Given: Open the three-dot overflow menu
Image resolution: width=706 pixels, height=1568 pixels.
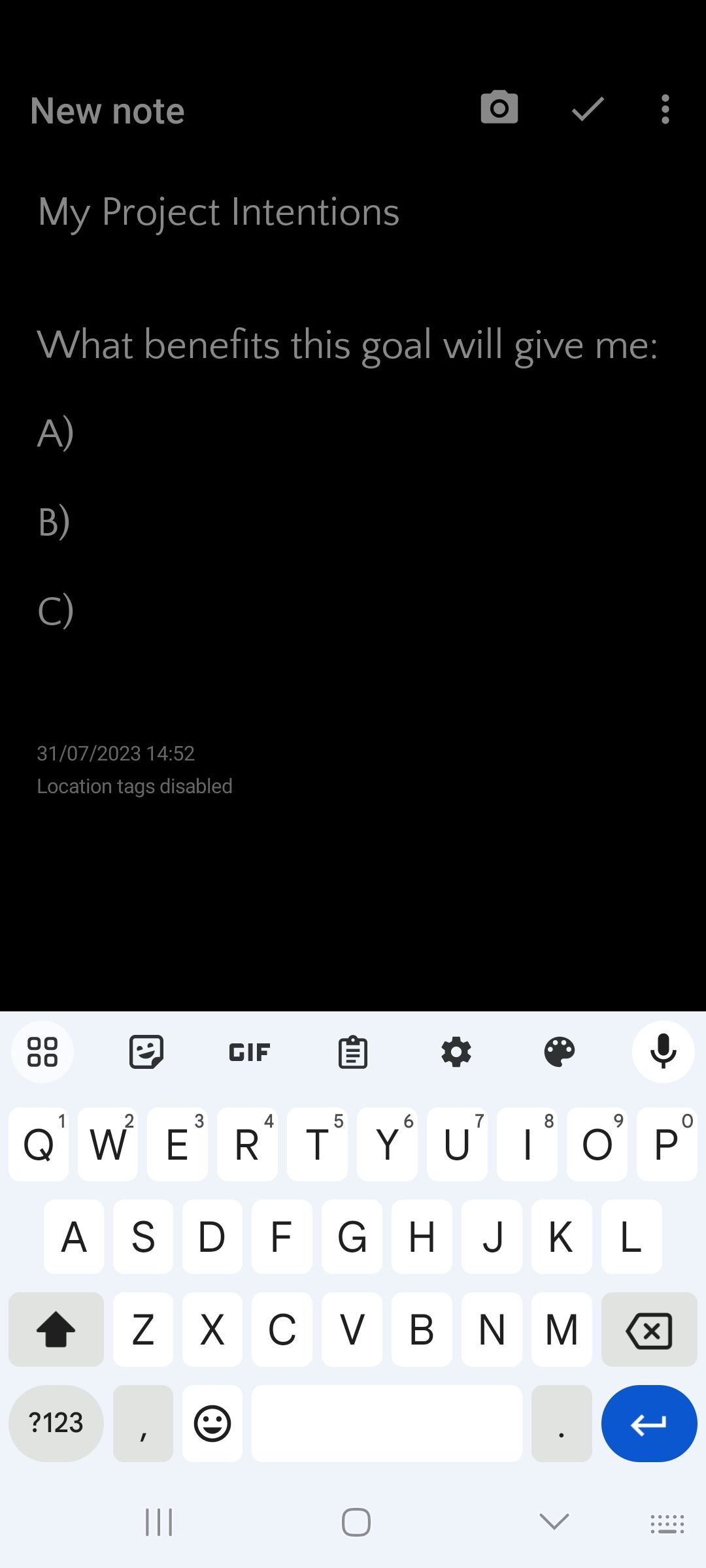Looking at the screenshot, I should click(x=665, y=108).
